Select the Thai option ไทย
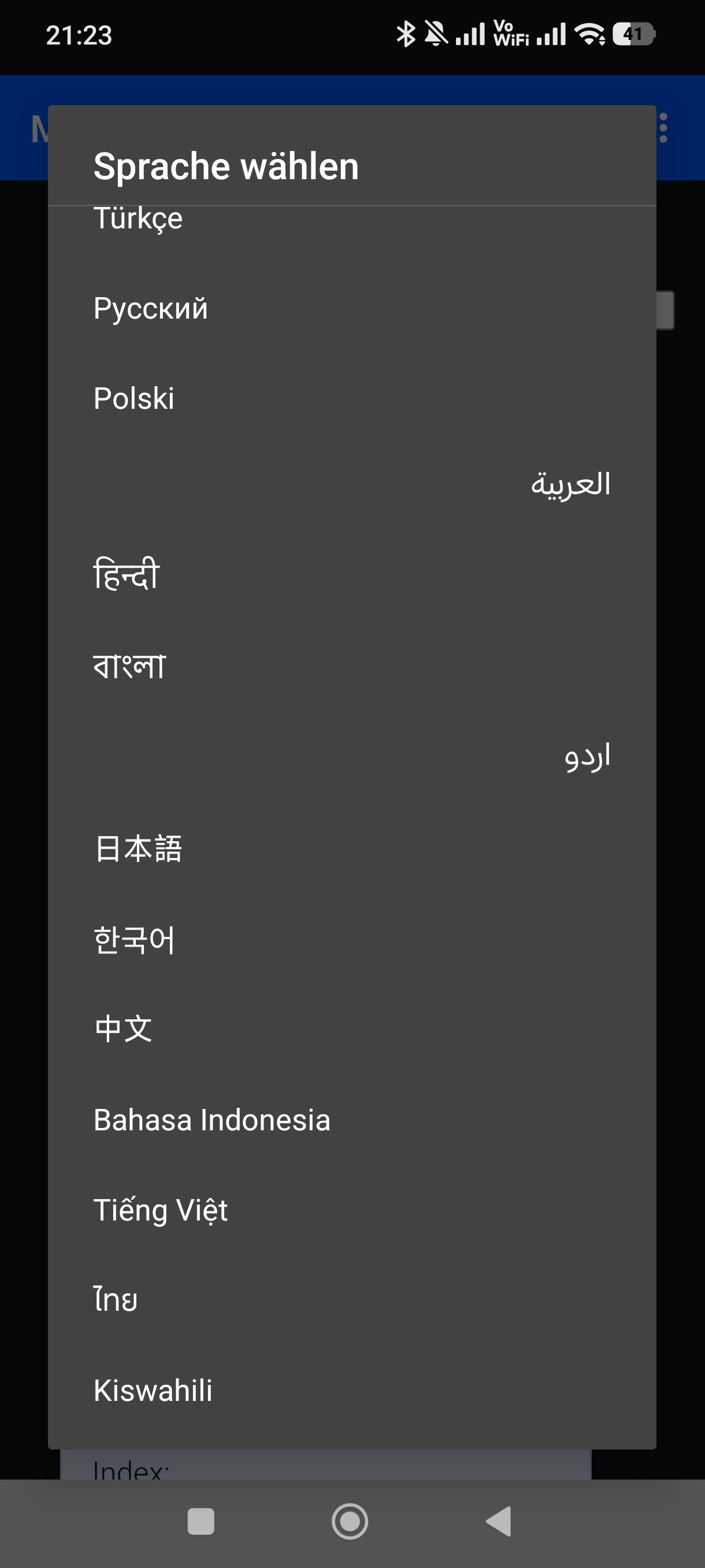The image size is (705, 1568). coord(116,1300)
